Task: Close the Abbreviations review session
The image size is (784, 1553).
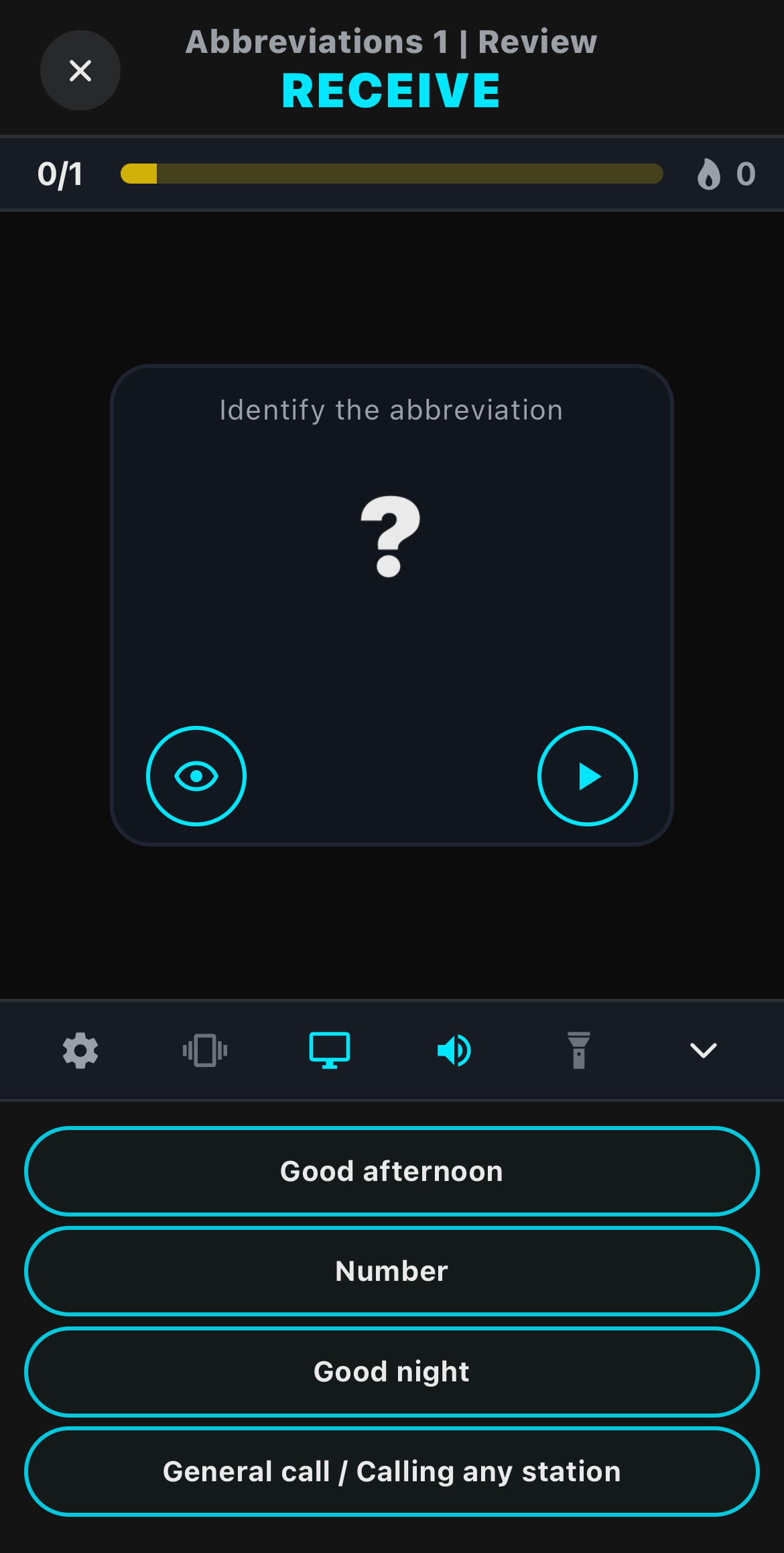Action: tap(80, 70)
